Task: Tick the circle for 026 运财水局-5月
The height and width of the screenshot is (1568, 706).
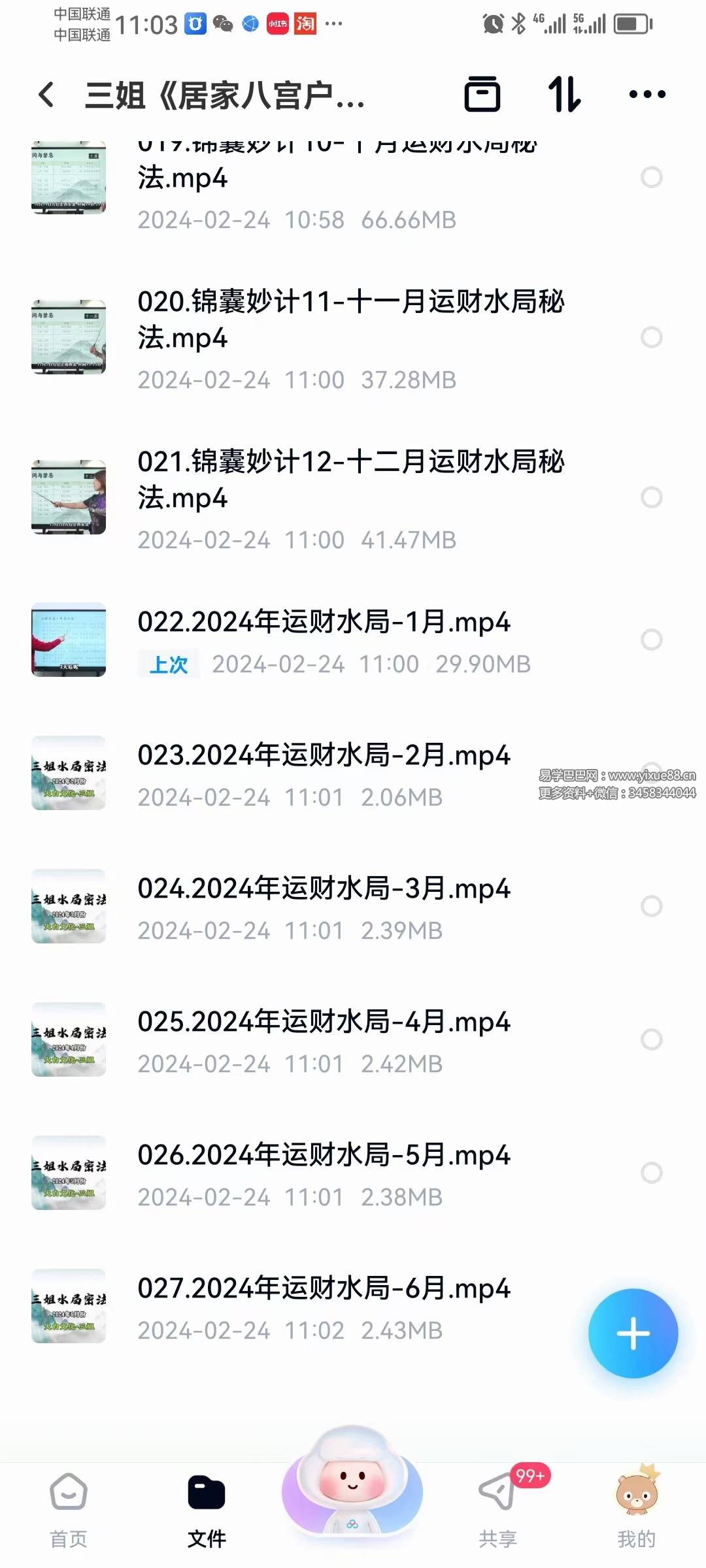Action: [x=651, y=1173]
